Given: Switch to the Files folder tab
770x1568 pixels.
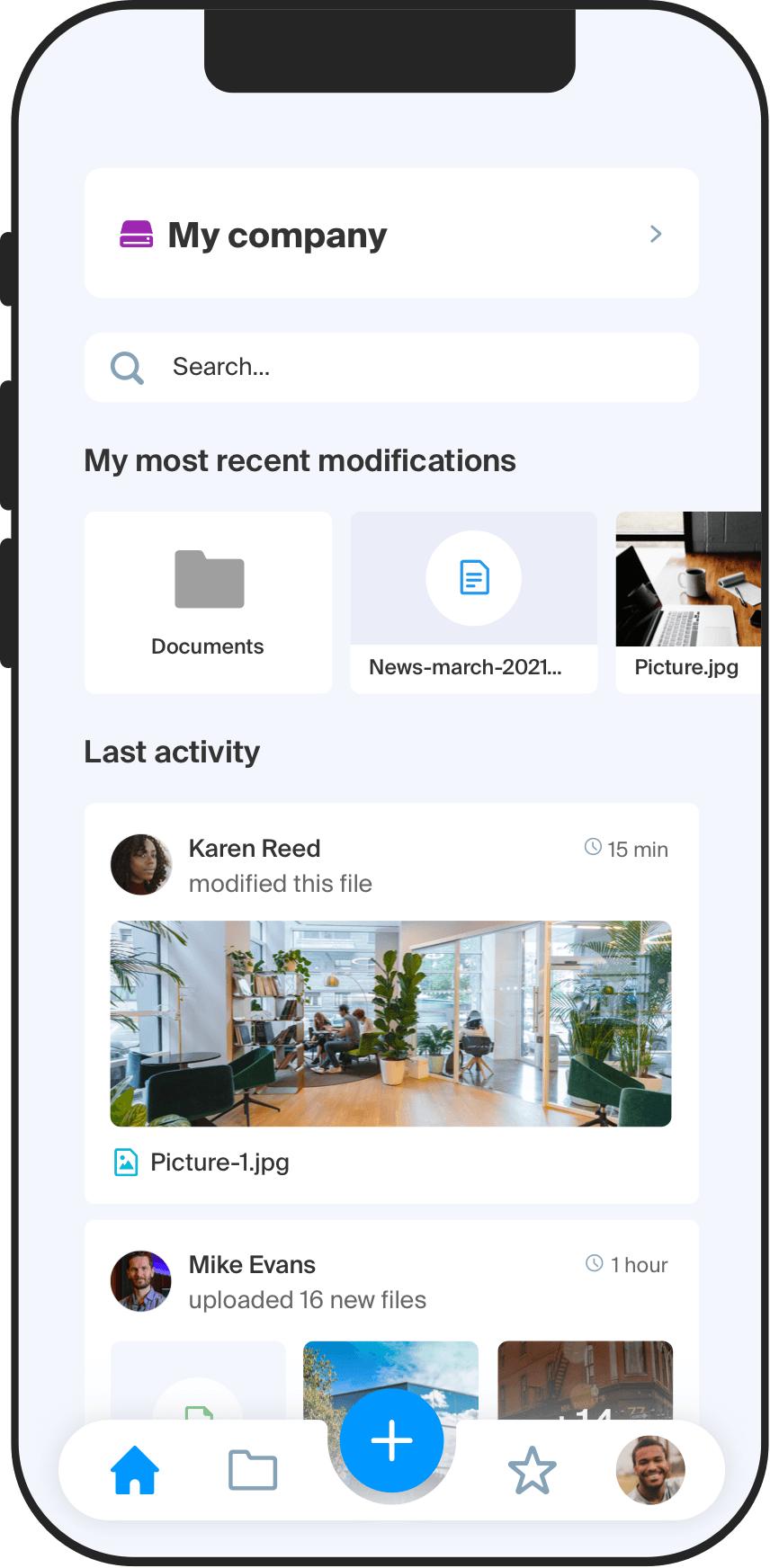Looking at the screenshot, I should (x=253, y=1471).
